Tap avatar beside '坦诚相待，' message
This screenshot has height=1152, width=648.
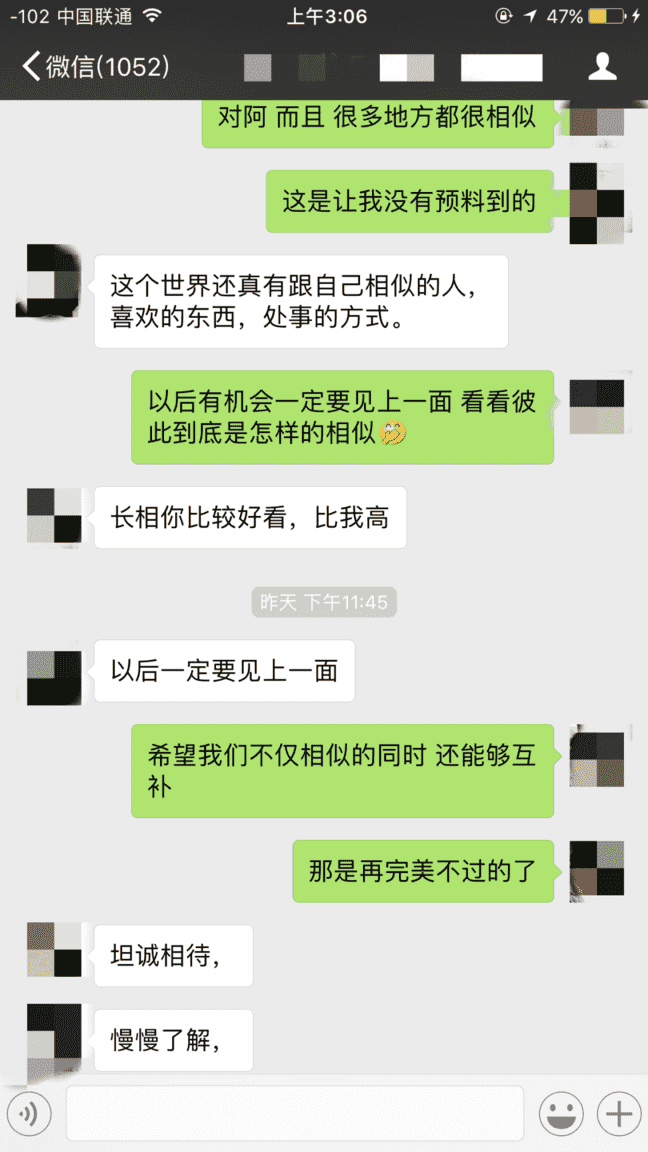[x=54, y=950]
